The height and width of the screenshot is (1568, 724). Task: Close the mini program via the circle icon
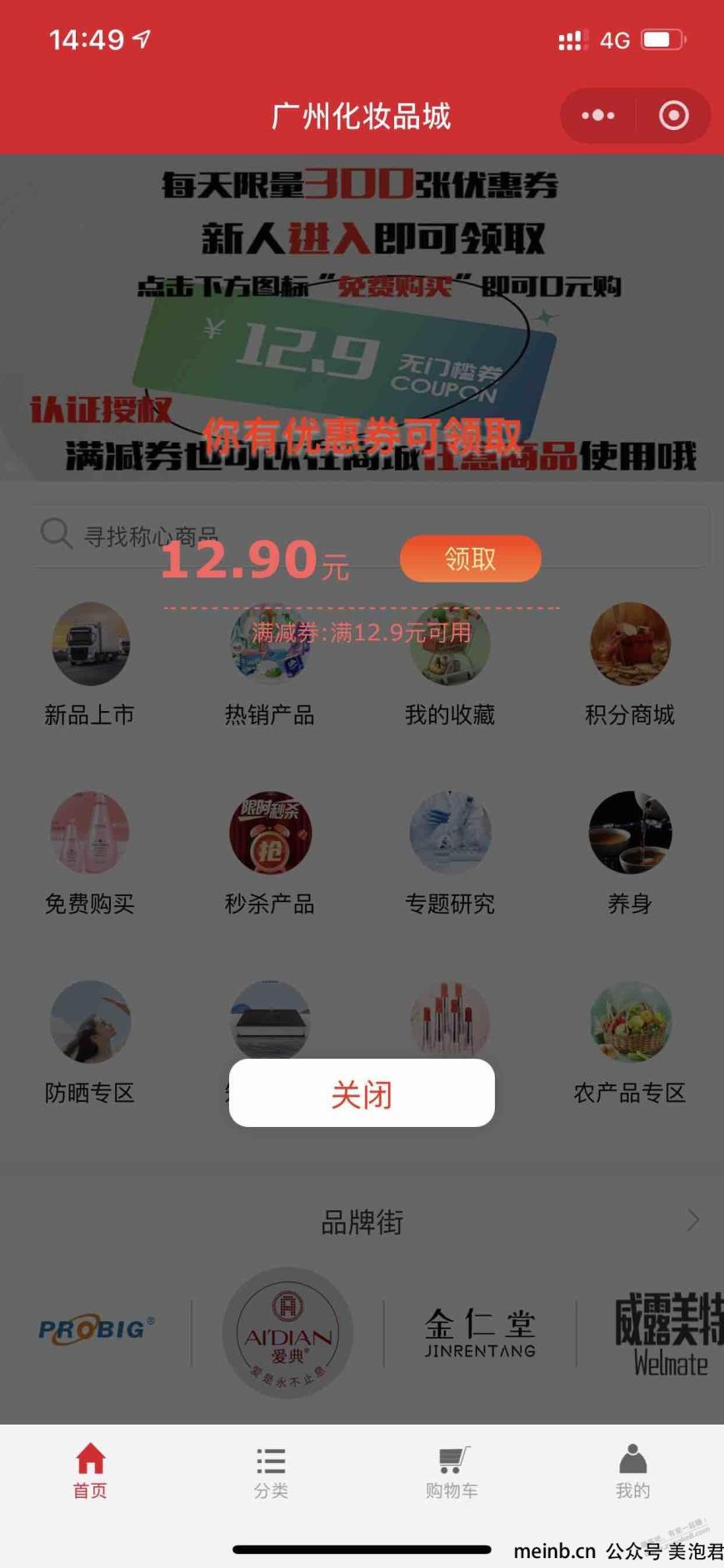(673, 115)
